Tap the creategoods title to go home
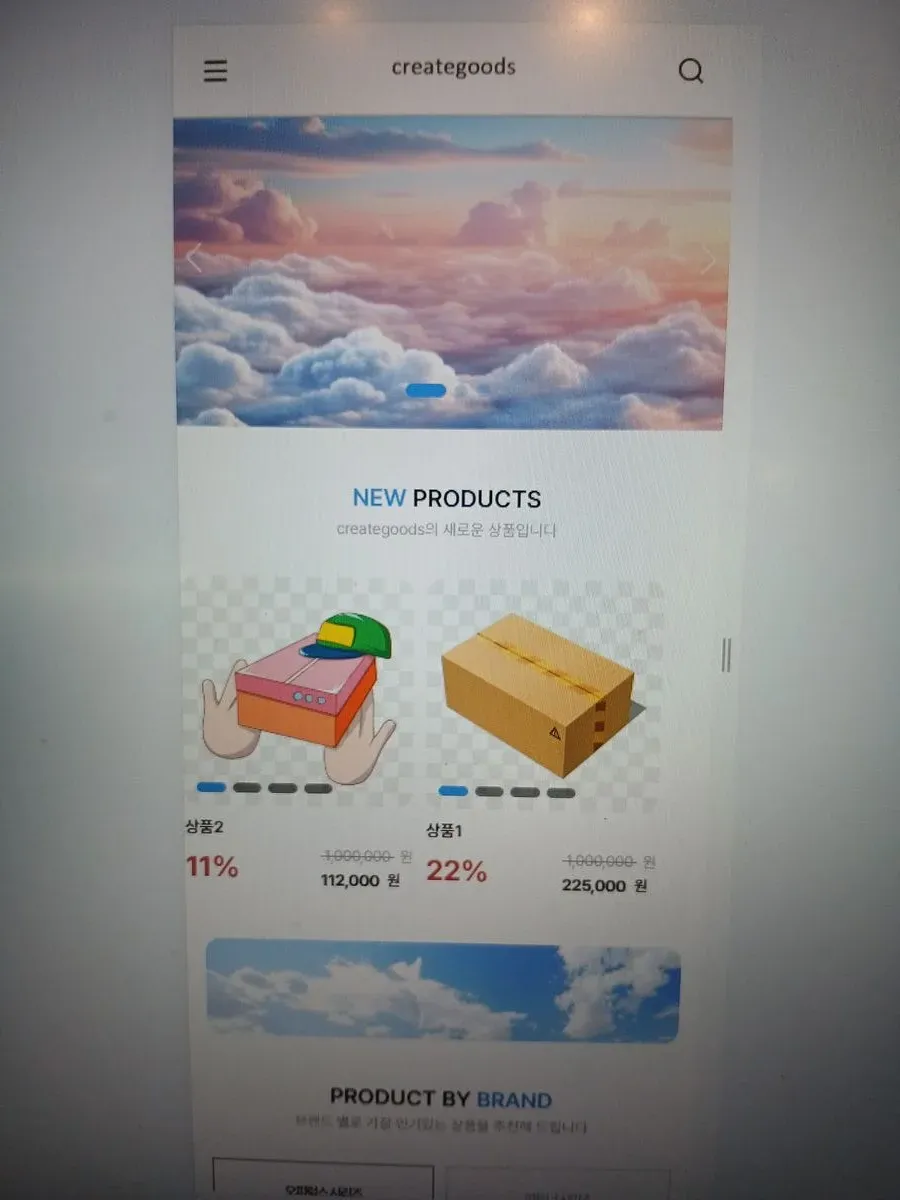Viewport: 900px width, 1200px height. (453, 67)
